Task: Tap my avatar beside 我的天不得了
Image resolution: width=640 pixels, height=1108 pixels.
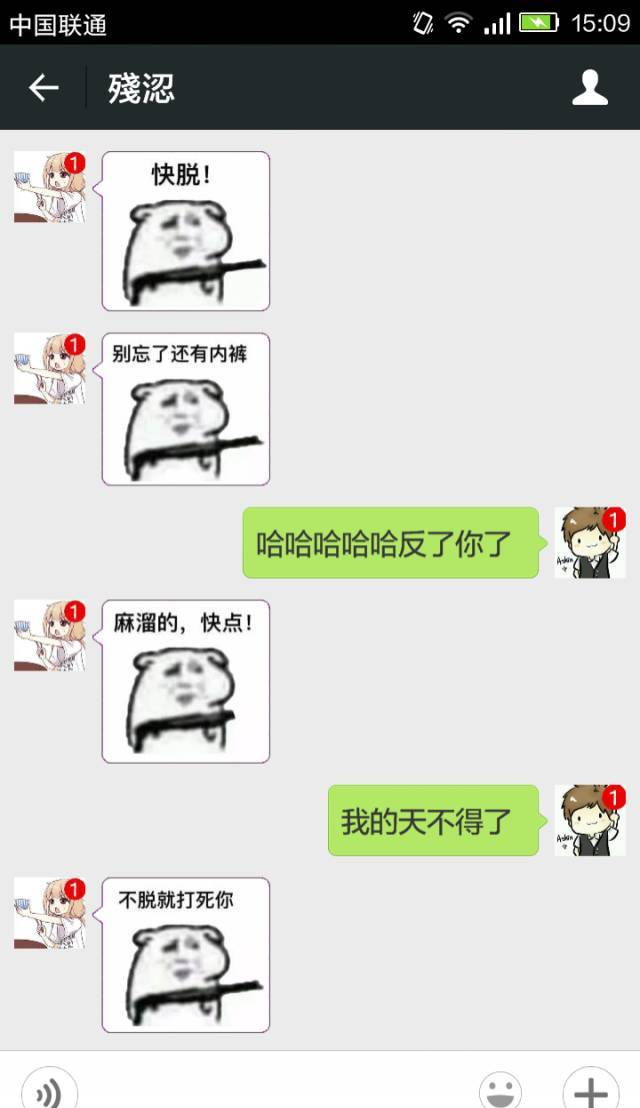Action: 590,820
